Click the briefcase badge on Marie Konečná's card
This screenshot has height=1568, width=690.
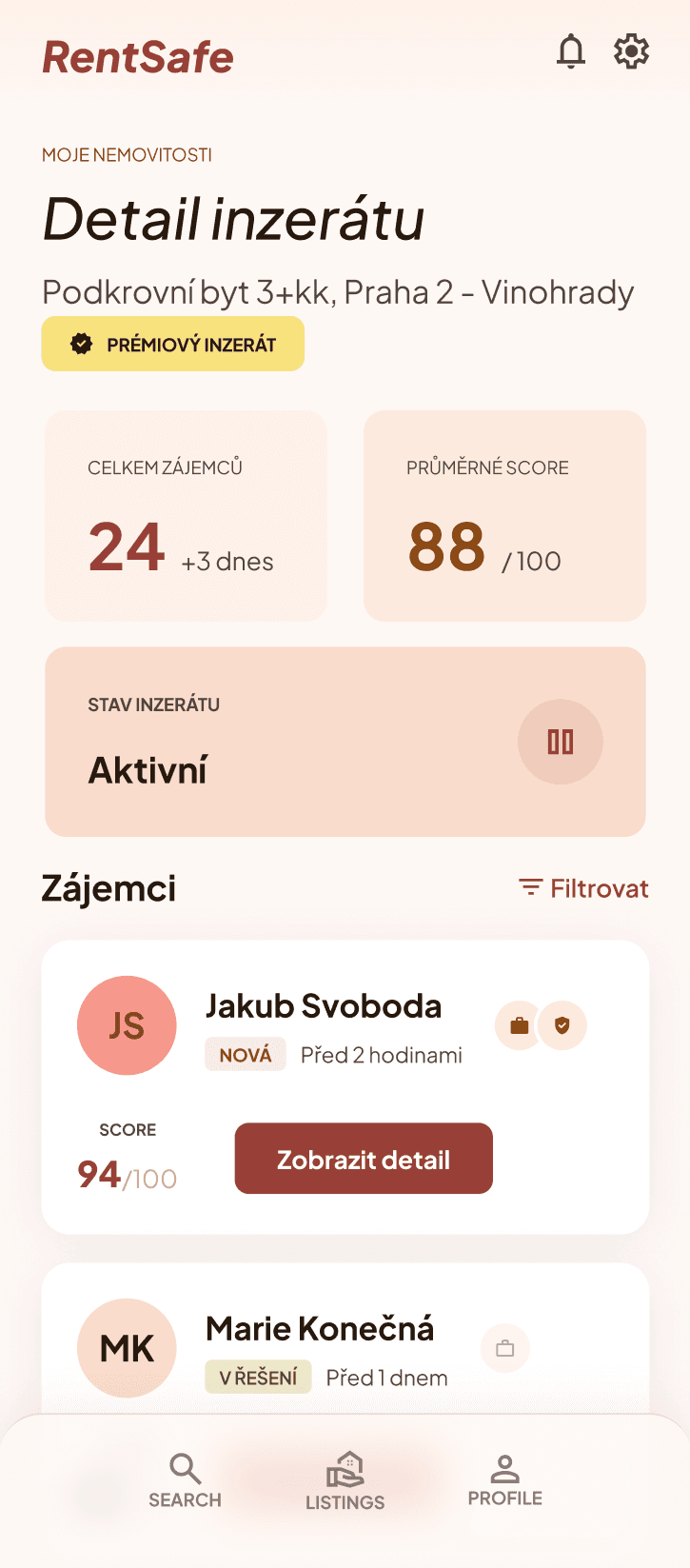coord(504,1348)
